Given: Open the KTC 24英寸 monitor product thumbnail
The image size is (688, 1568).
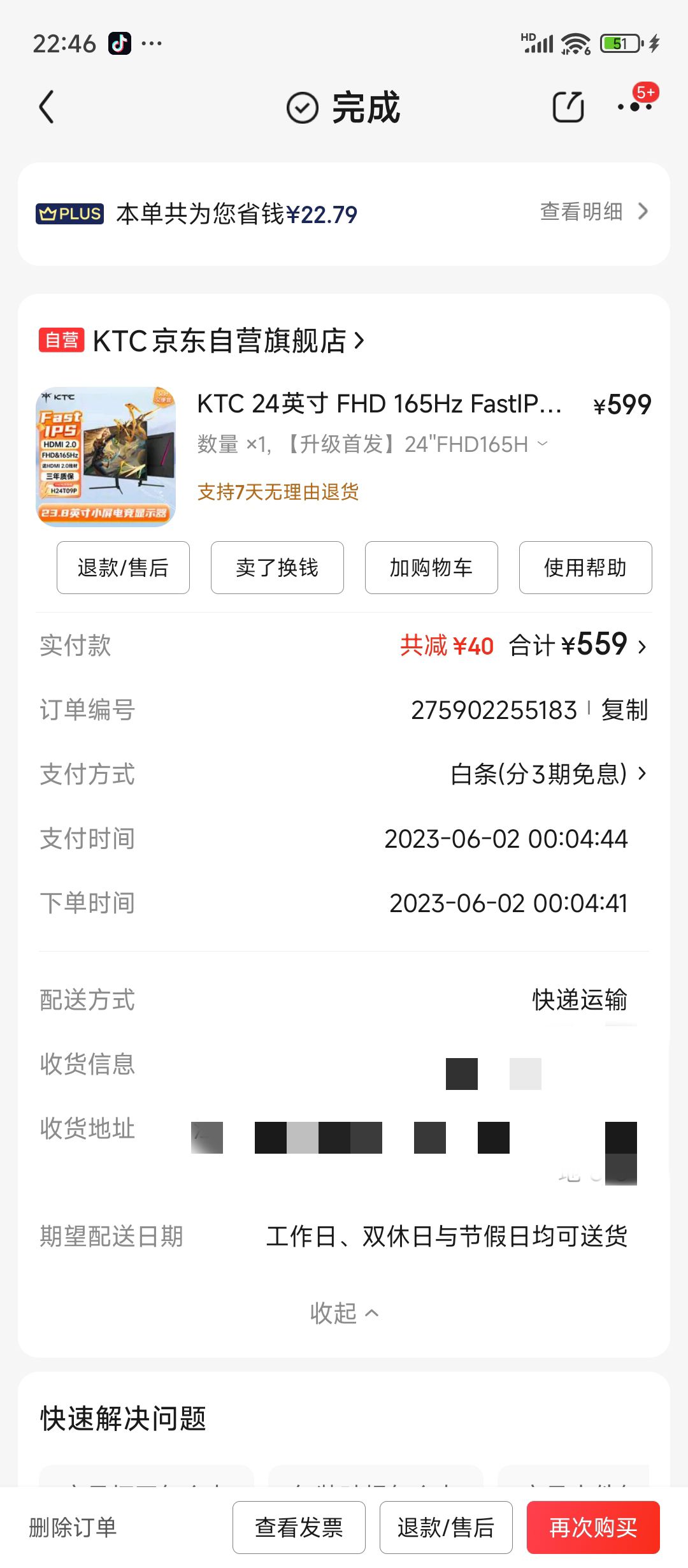Looking at the screenshot, I should click(106, 456).
